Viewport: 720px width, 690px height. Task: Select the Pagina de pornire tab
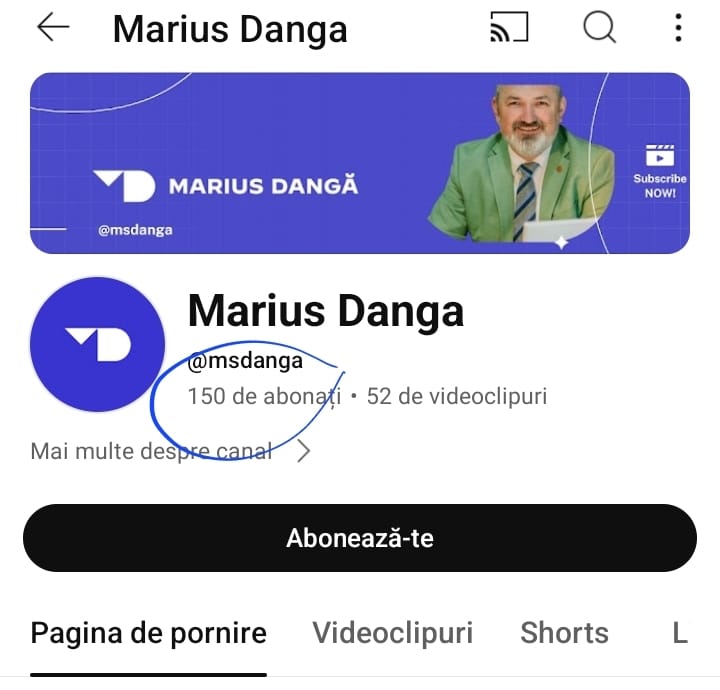point(149,633)
